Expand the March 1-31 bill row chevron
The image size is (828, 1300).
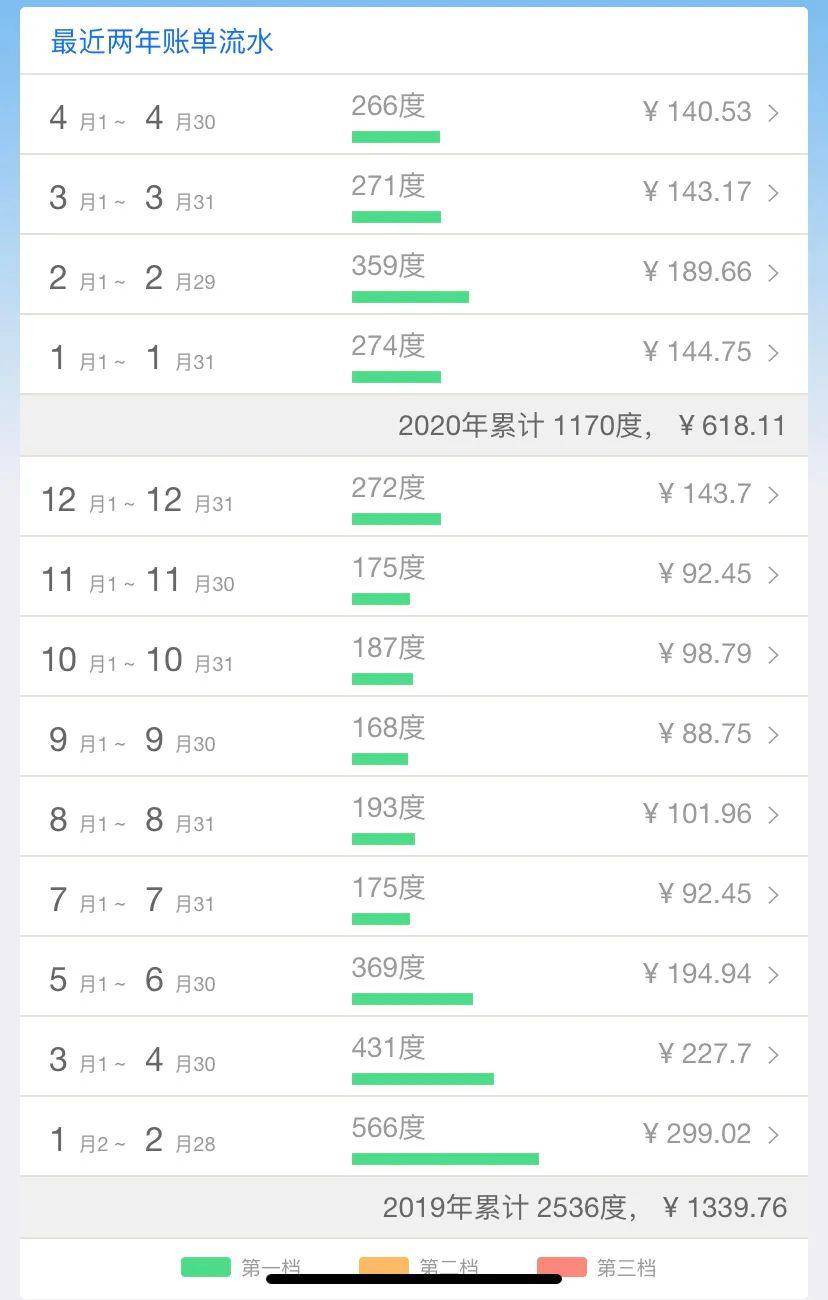pyautogui.click(x=771, y=193)
